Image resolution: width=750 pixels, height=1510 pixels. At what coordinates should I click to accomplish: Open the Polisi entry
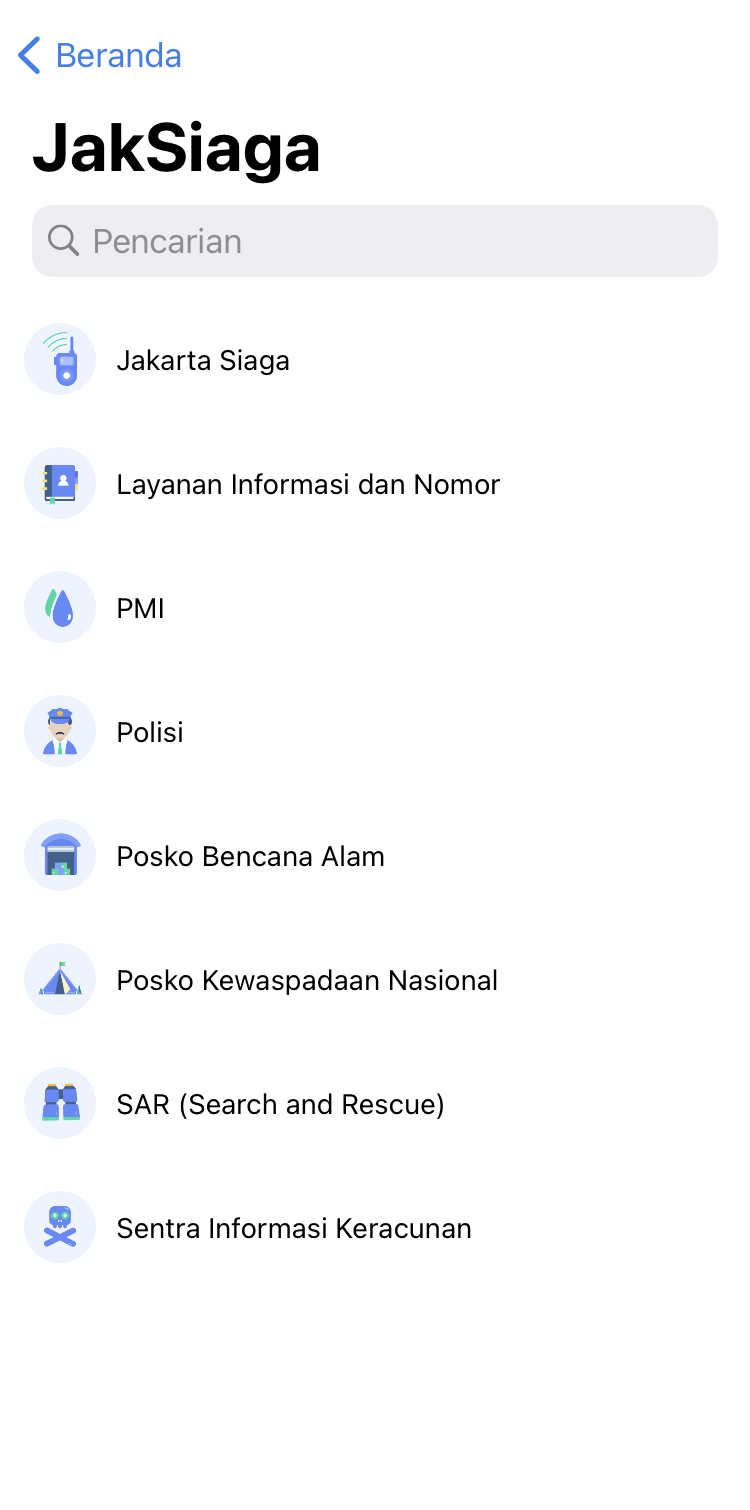(x=375, y=731)
